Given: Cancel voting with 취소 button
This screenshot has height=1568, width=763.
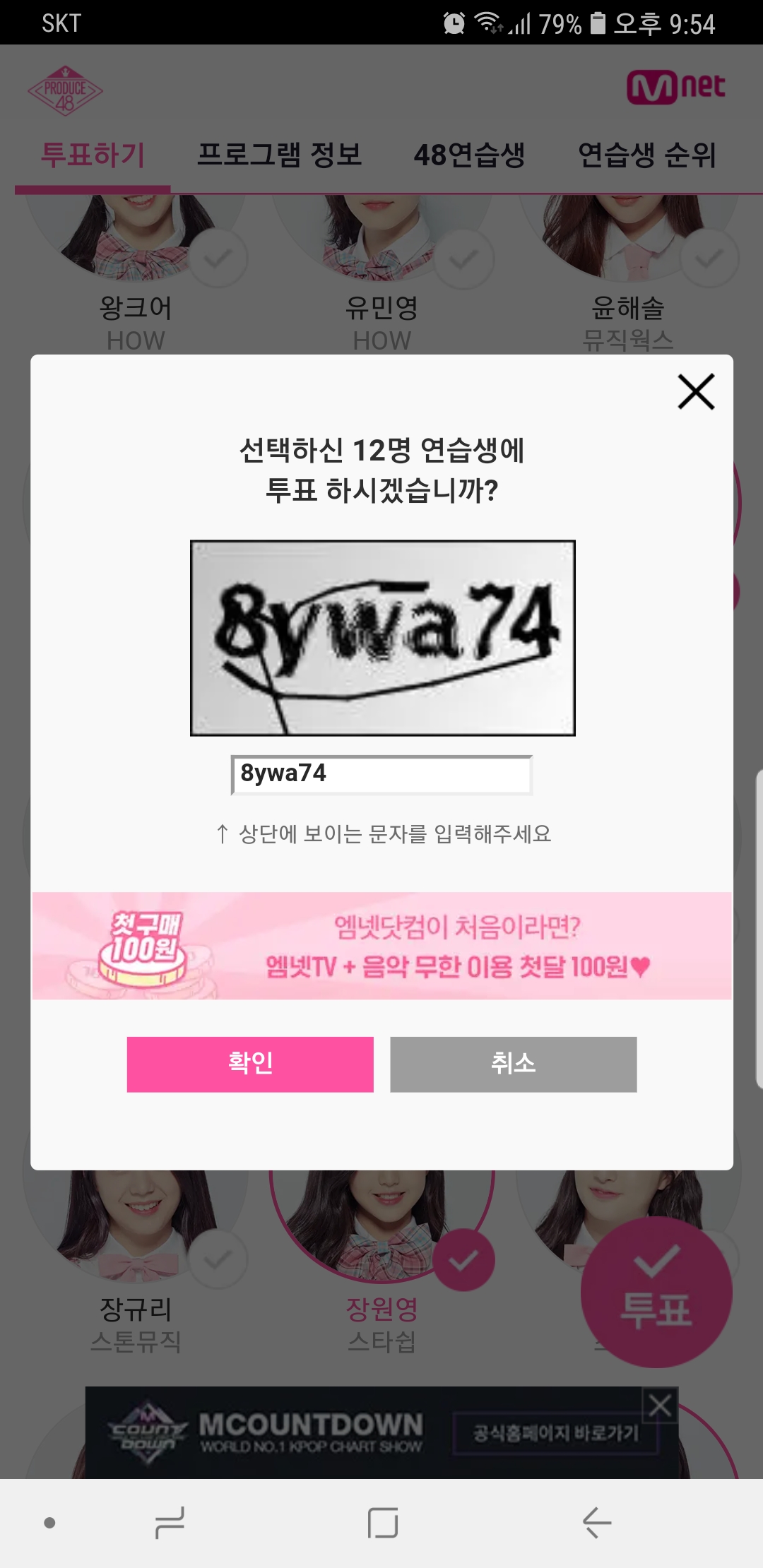Looking at the screenshot, I should (x=514, y=1064).
